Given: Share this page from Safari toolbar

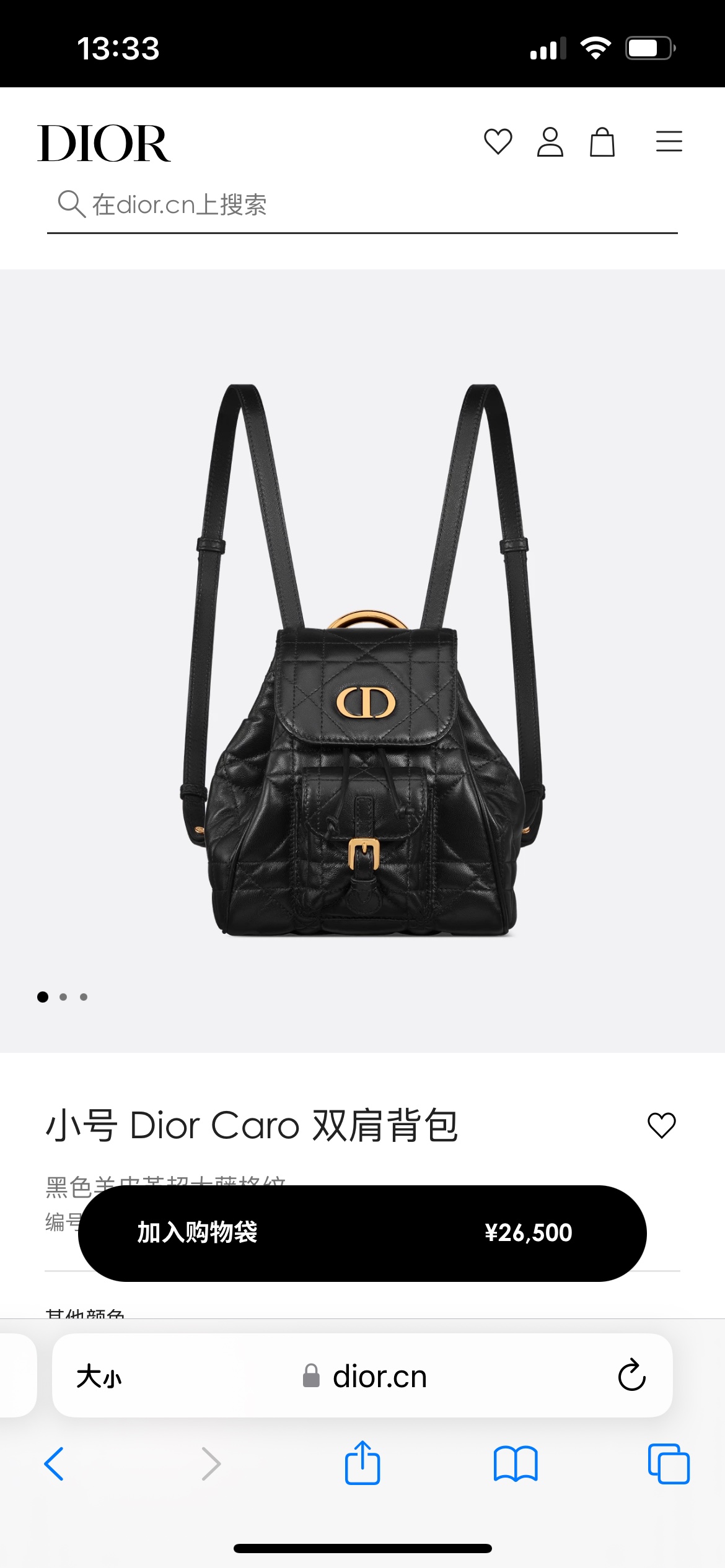Looking at the screenshot, I should pos(362,1463).
